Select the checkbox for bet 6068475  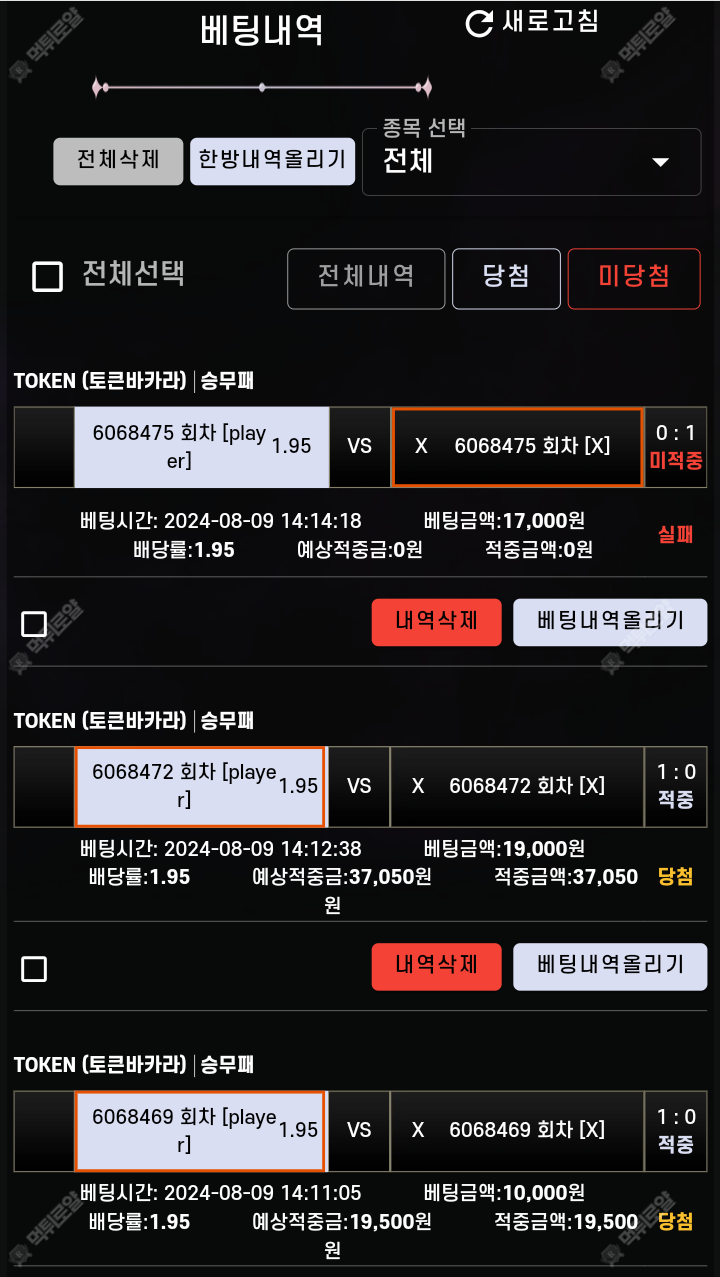pos(34,624)
